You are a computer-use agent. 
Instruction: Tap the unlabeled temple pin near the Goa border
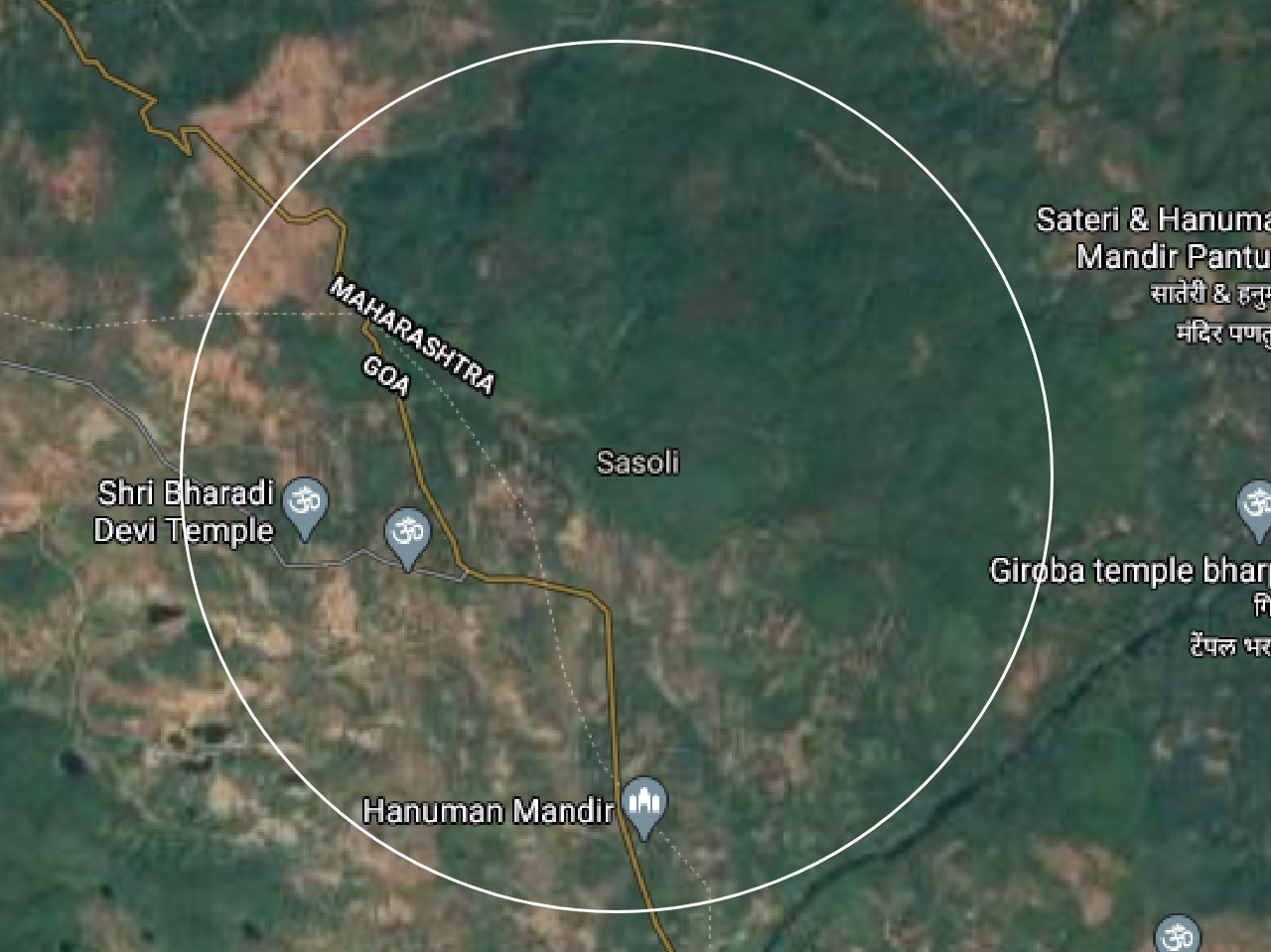pyautogui.click(x=407, y=534)
